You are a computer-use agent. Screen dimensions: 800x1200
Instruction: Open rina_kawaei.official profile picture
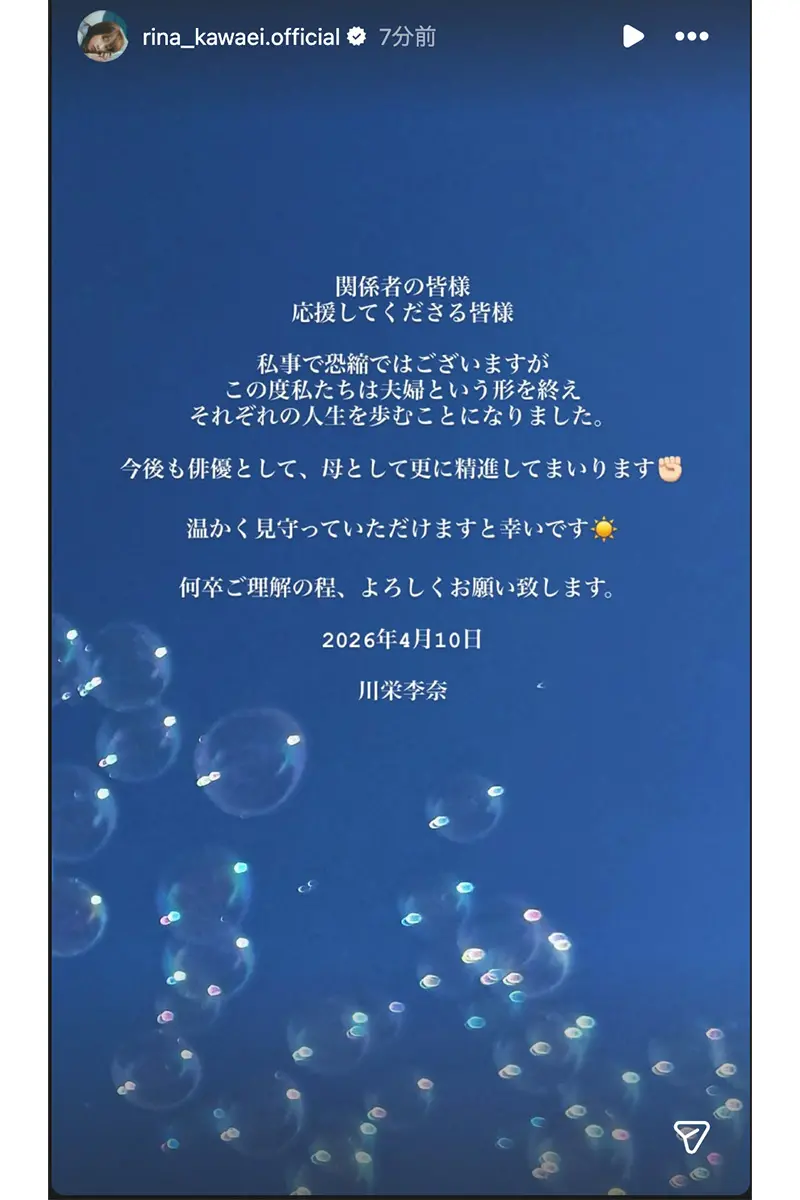102,37
